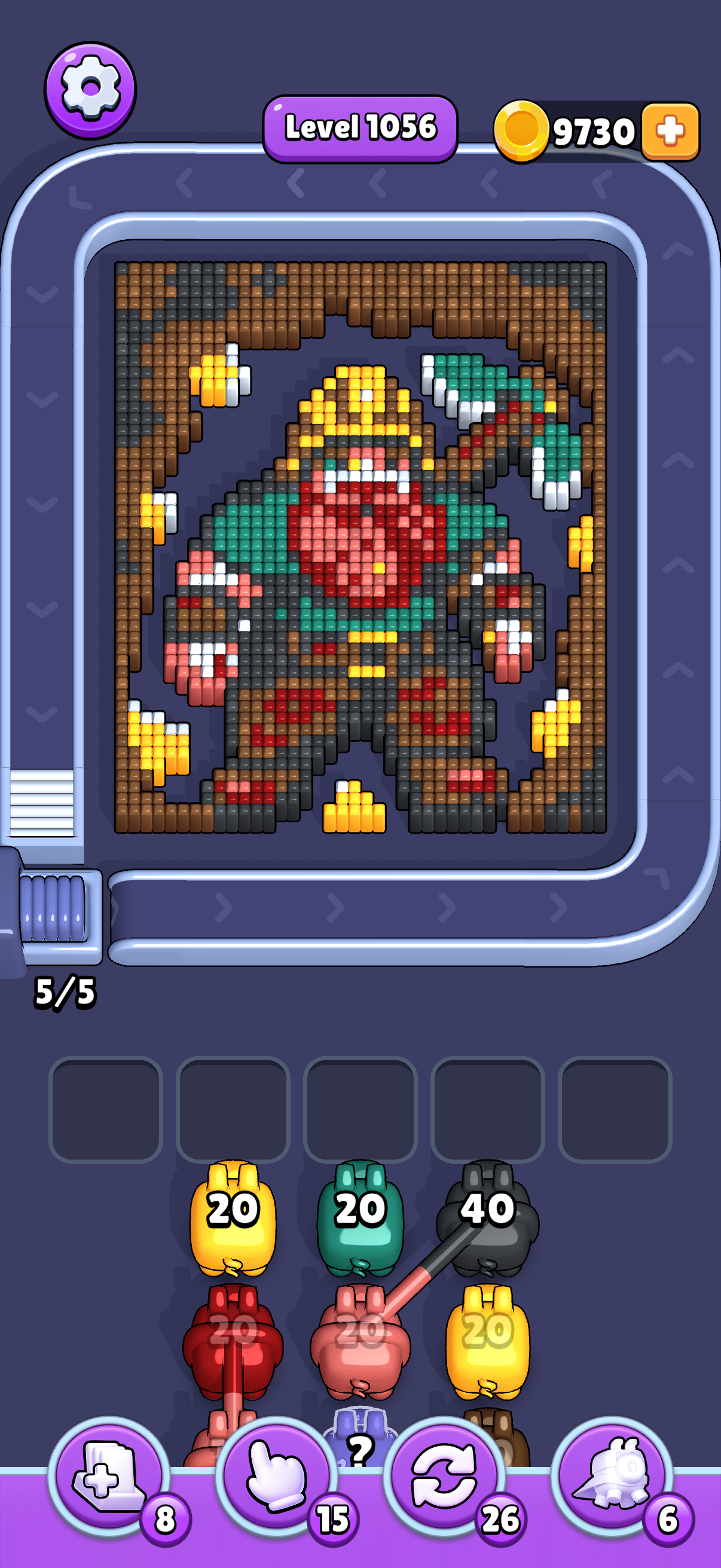Select the black 40 shooter
Image resolution: width=721 pixels, height=1568 pixels.
[x=487, y=1219]
